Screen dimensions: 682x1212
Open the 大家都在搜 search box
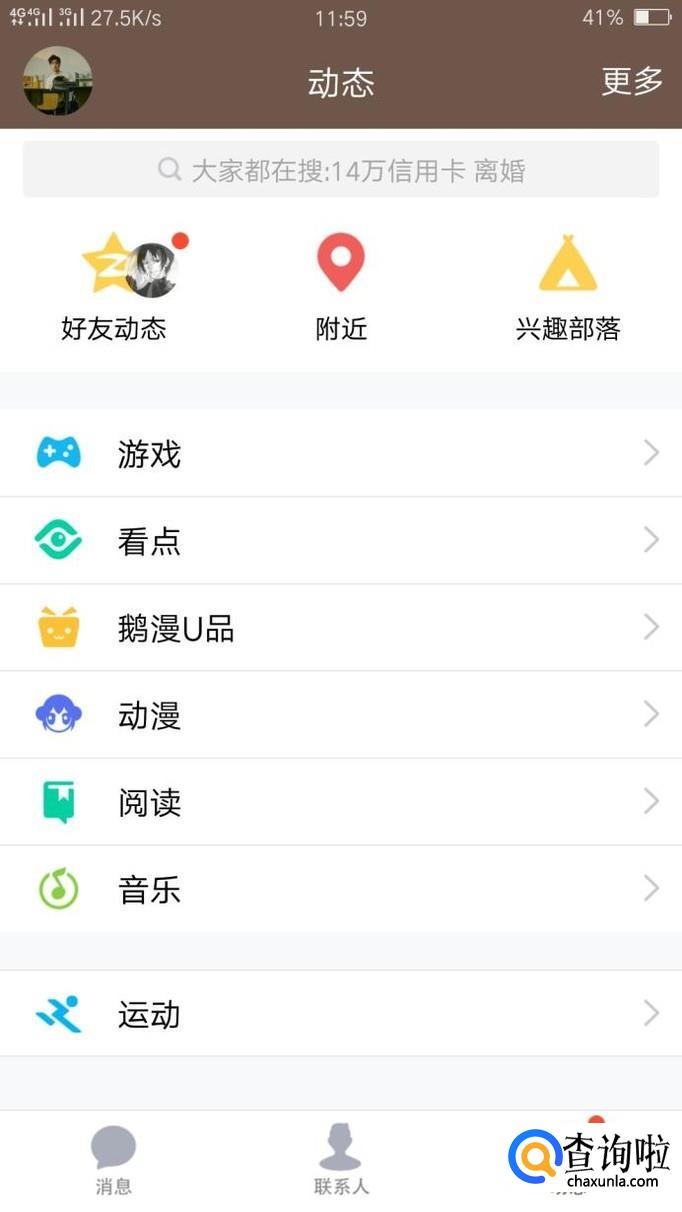[x=341, y=170]
